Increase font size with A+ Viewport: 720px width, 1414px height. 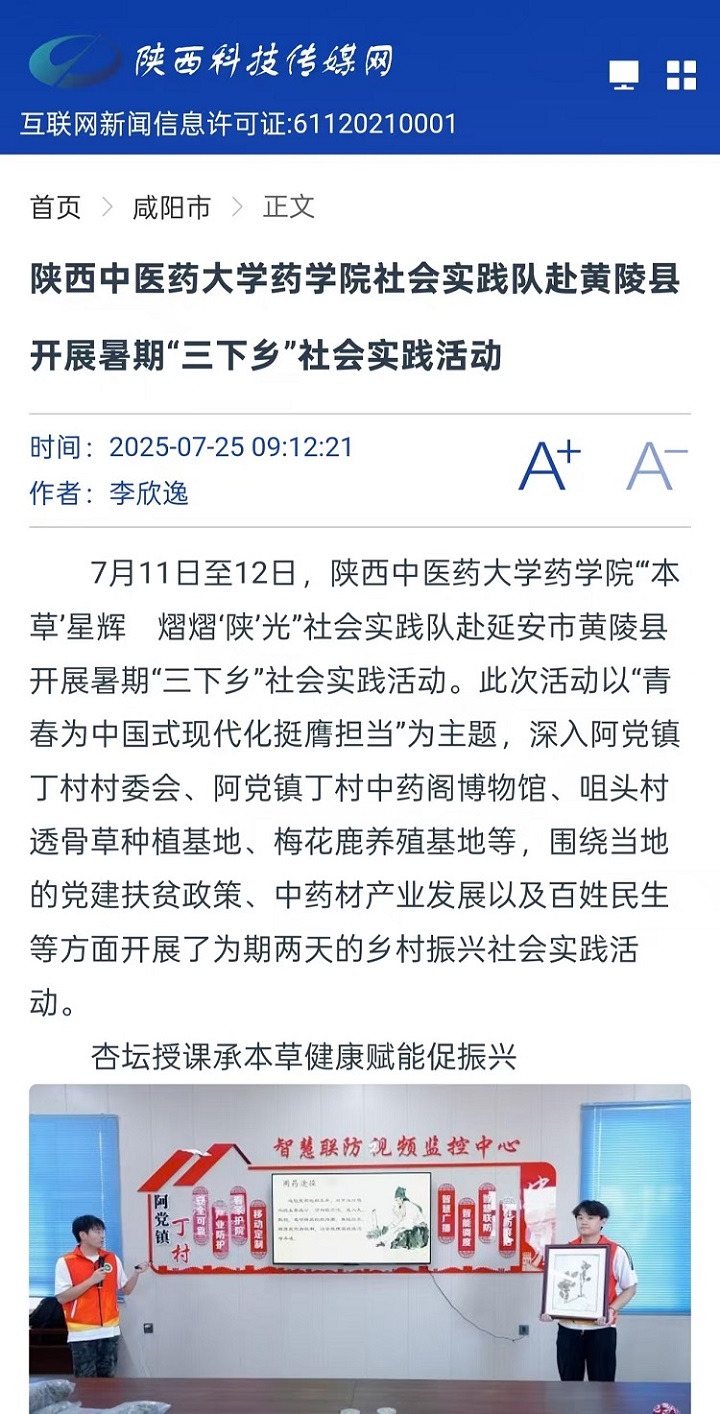click(549, 466)
